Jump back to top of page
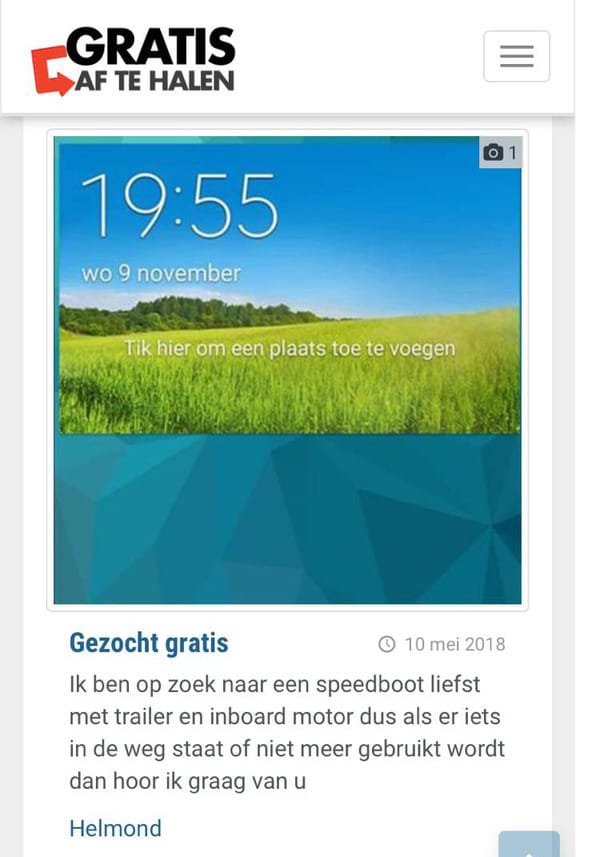The image size is (600, 857). (x=528, y=844)
